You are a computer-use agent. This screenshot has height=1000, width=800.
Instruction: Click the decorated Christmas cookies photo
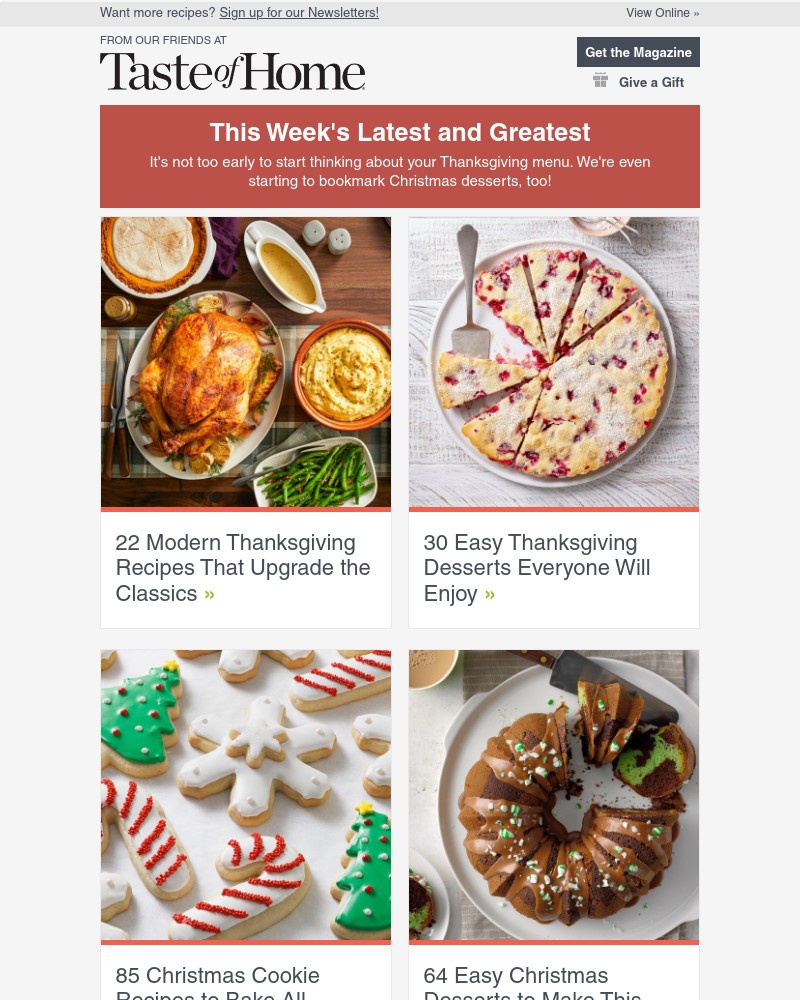pos(245,795)
